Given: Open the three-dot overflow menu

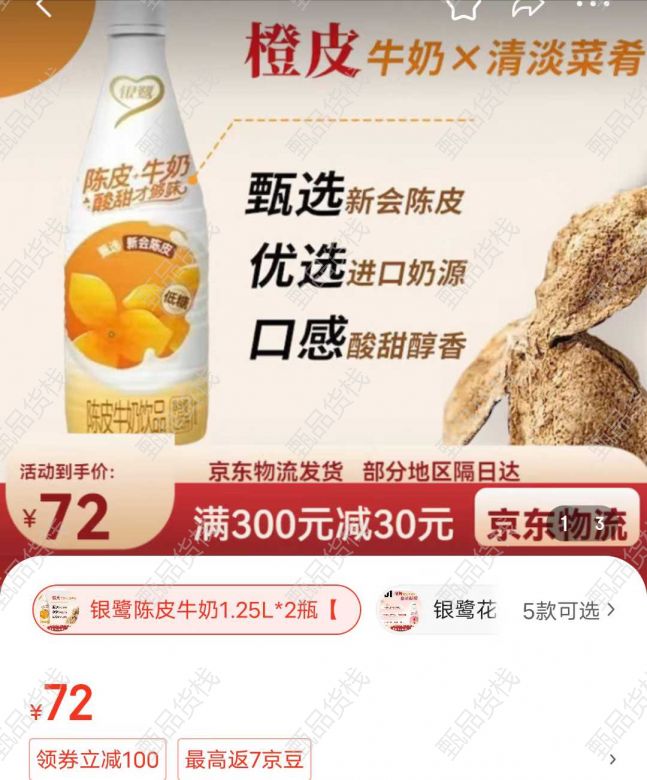Looking at the screenshot, I should pyautogui.click(x=593, y=6).
